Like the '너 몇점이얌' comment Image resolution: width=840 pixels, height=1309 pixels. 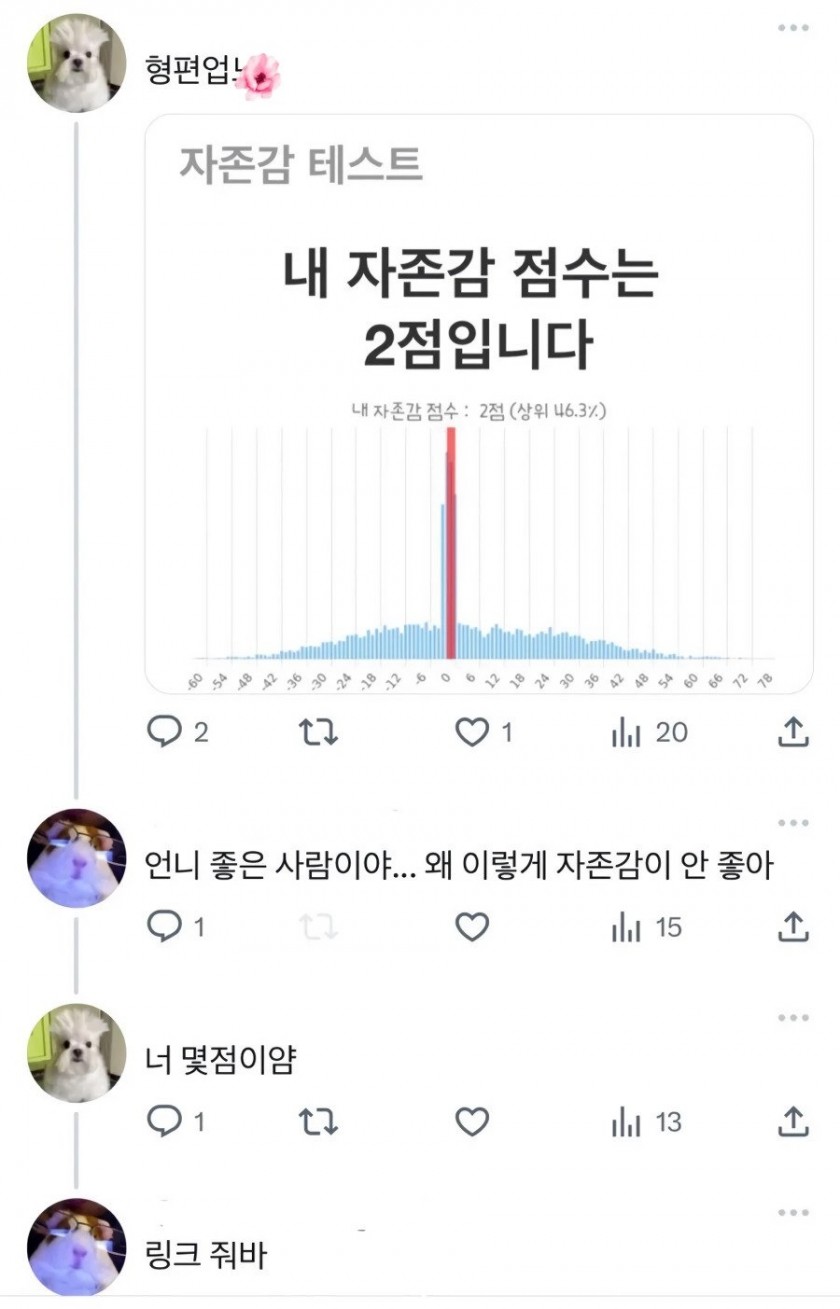471,1122
